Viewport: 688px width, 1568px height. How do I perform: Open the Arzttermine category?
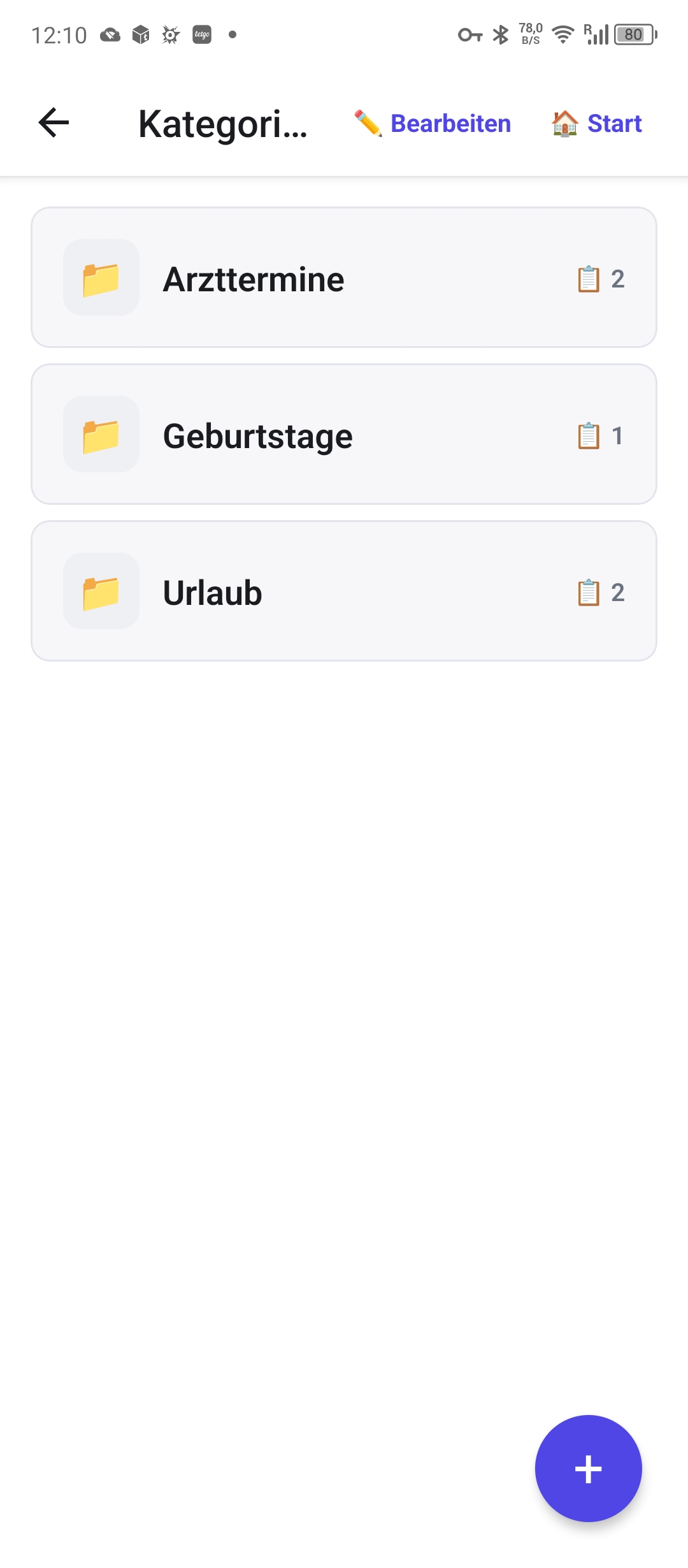pyautogui.click(x=344, y=278)
